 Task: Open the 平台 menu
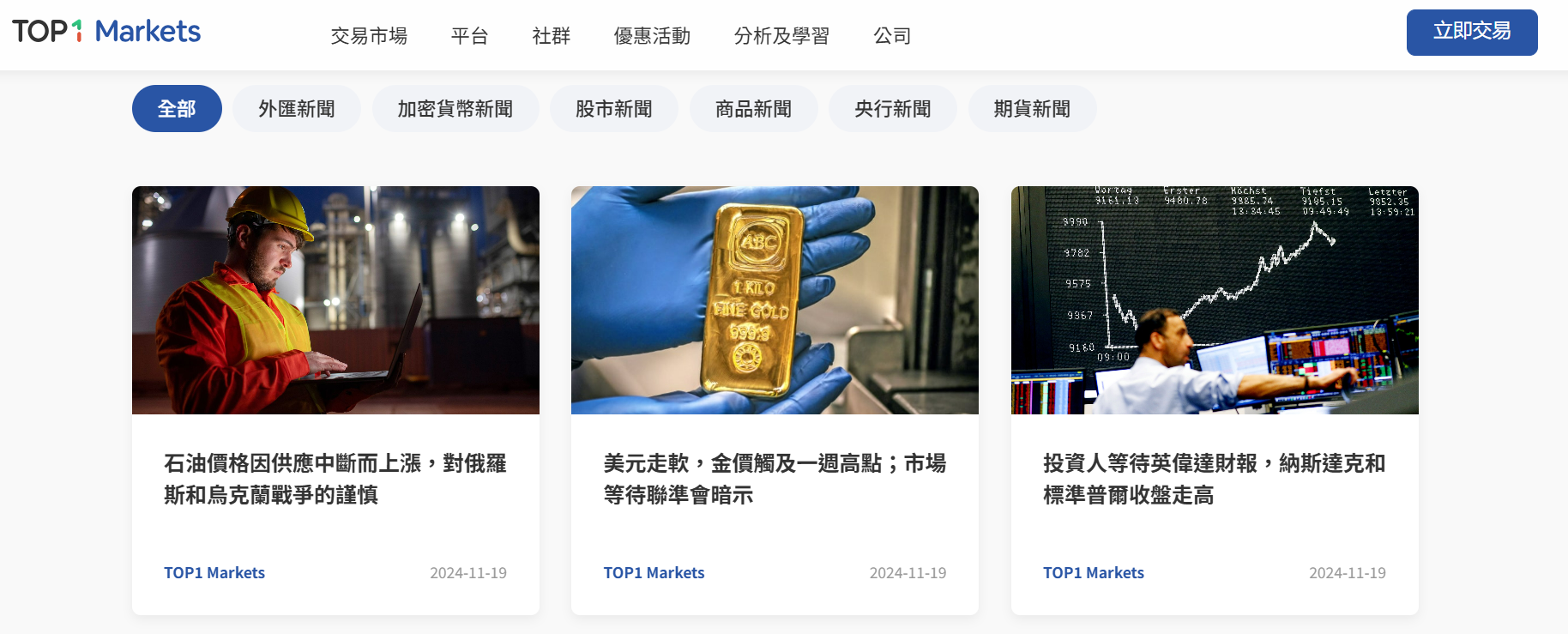[x=469, y=36]
